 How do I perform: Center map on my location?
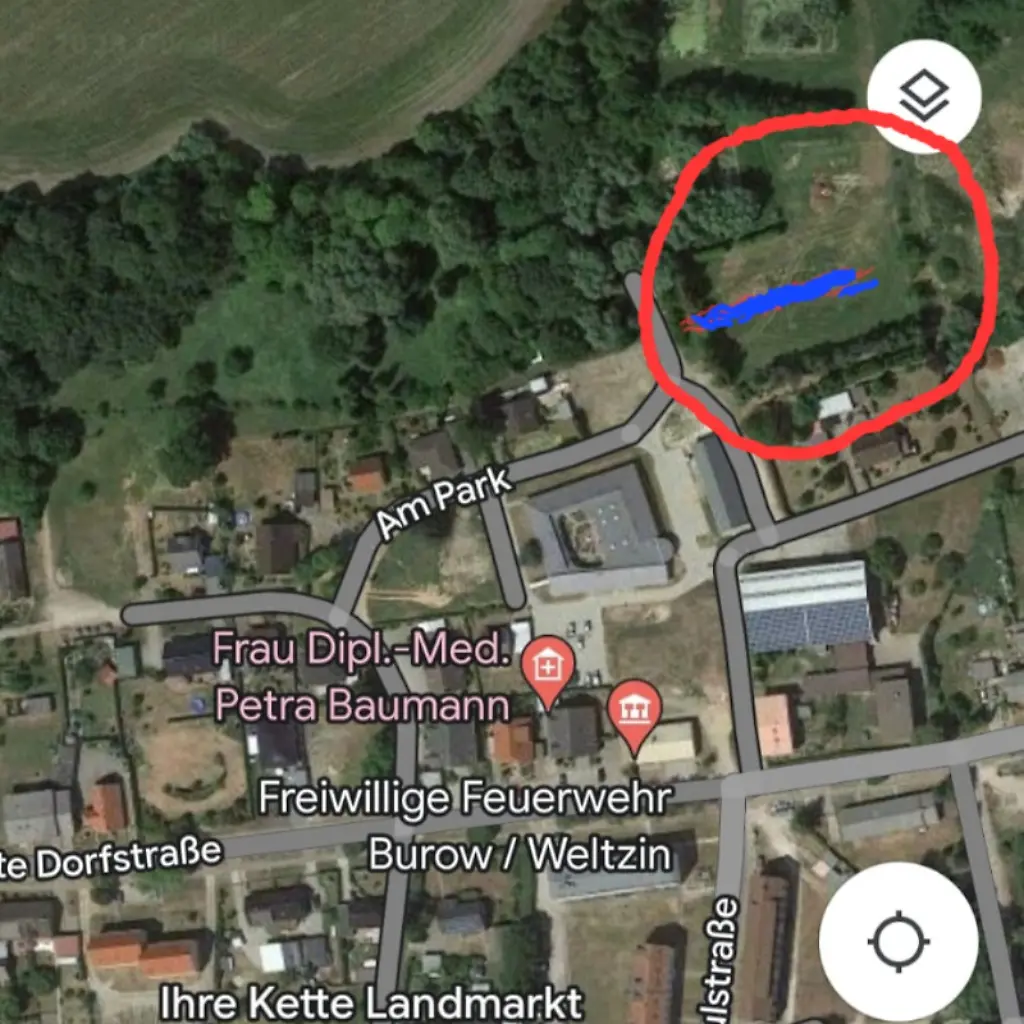coord(898,942)
